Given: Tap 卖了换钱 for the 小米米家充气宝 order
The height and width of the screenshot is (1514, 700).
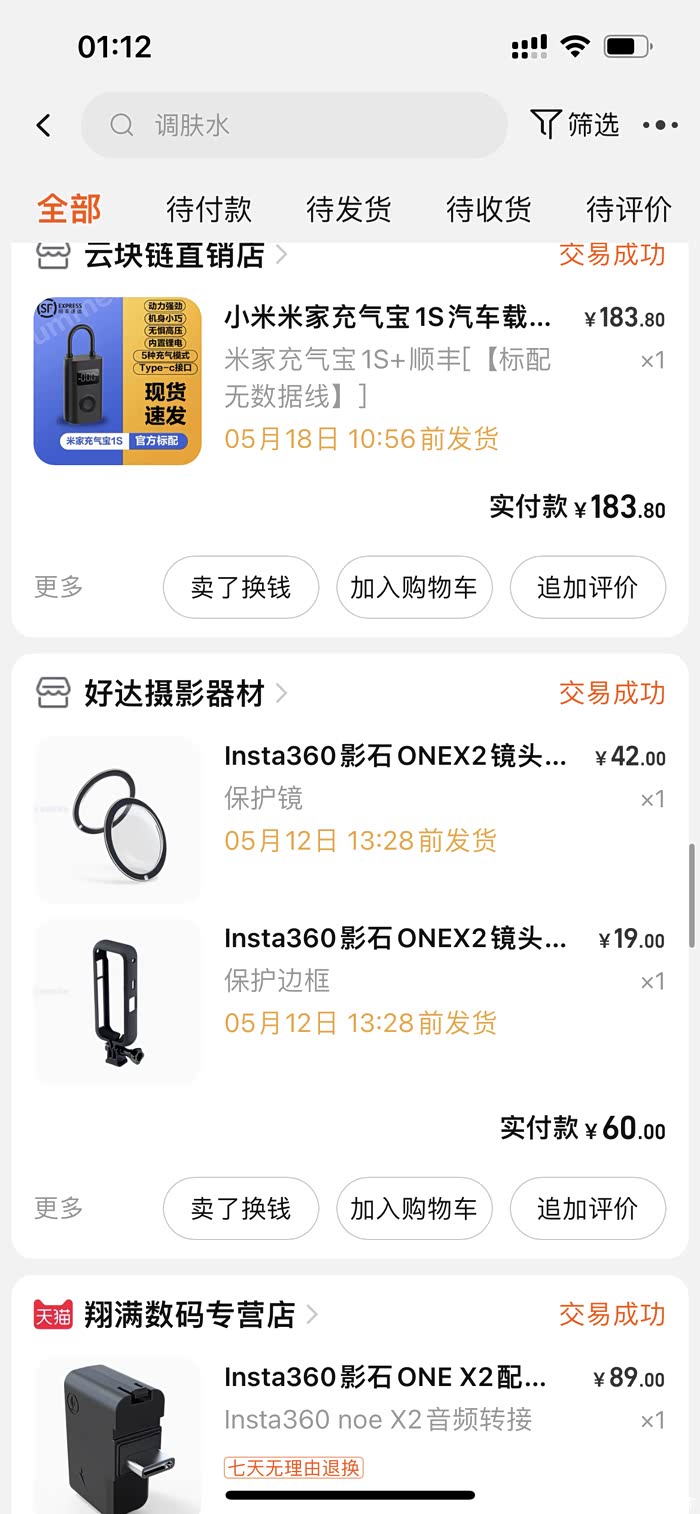Looking at the screenshot, I should 241,587.
